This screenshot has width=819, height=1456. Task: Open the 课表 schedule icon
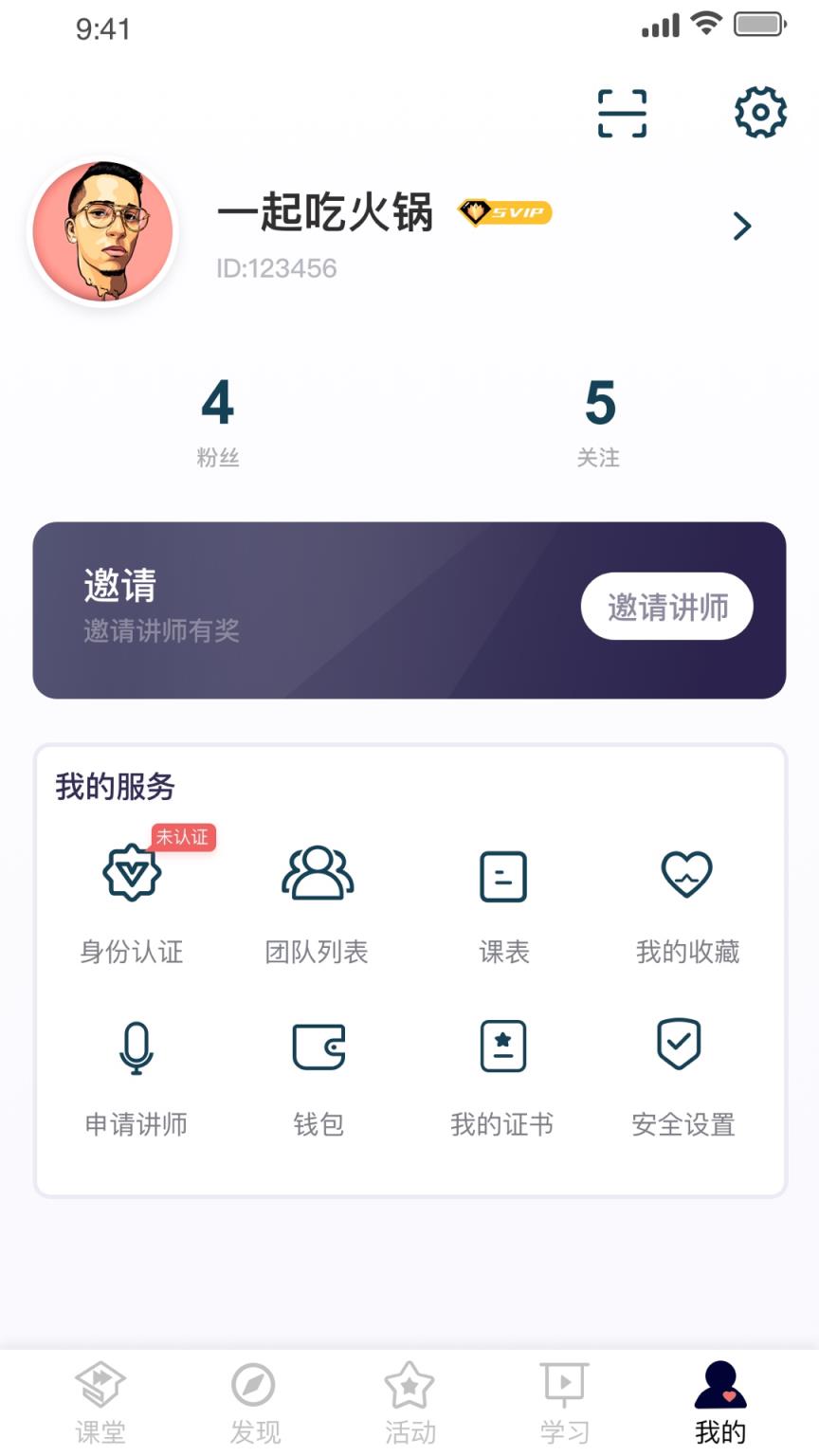click(502, 877)
